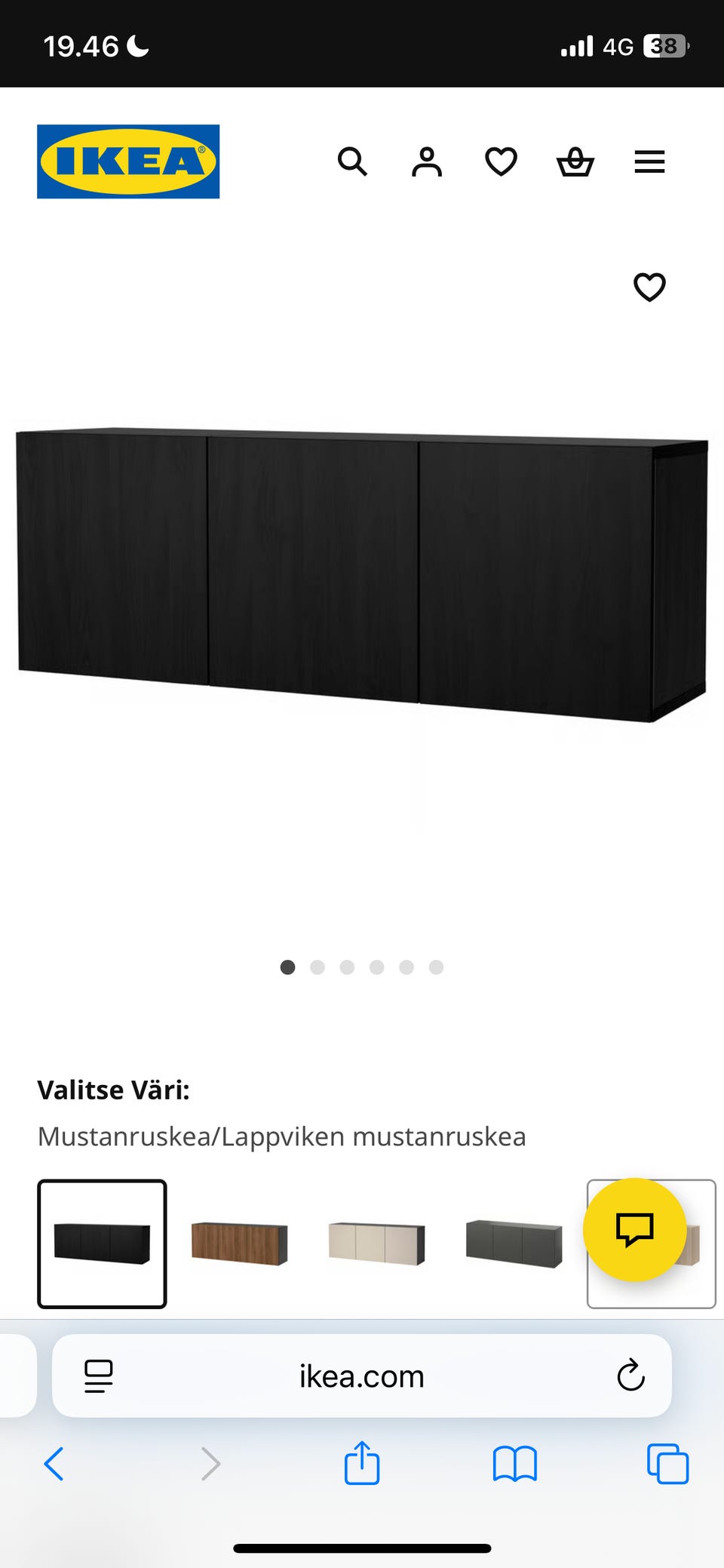Open the customer service chat bubble
The image size is (724, 1568).
click(x=637, y=1230)
